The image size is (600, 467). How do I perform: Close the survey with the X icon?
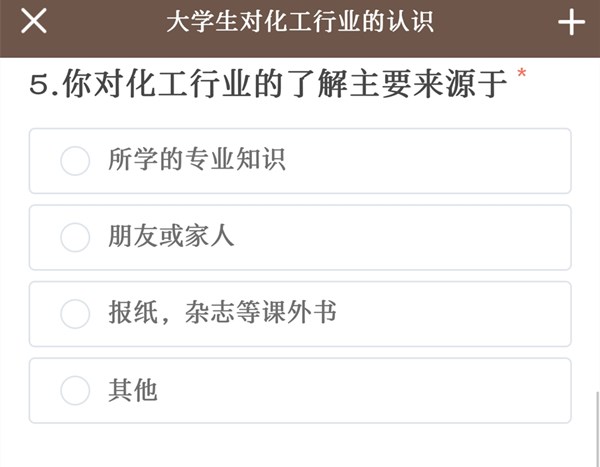coord(33,21)
